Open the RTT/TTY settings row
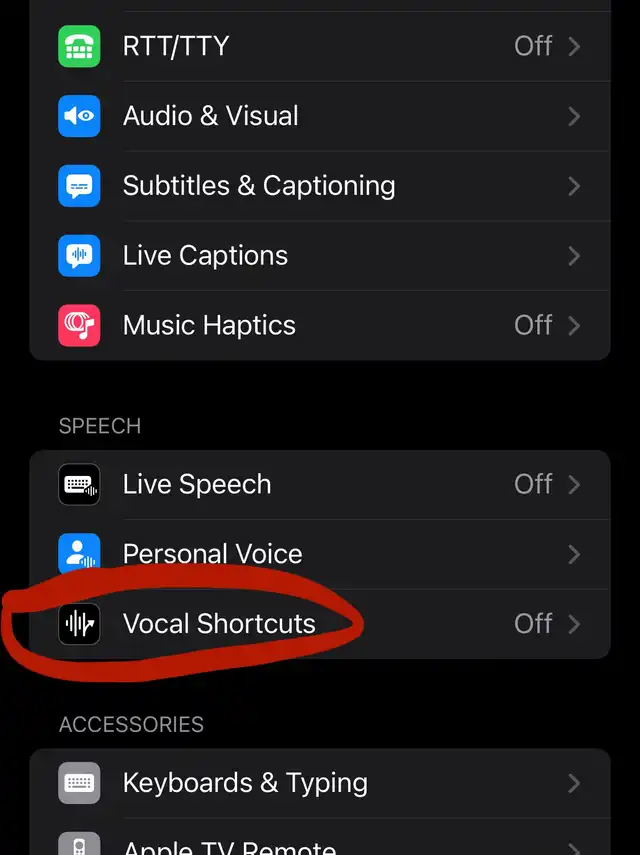640x855 pixels. click(320, 46)
